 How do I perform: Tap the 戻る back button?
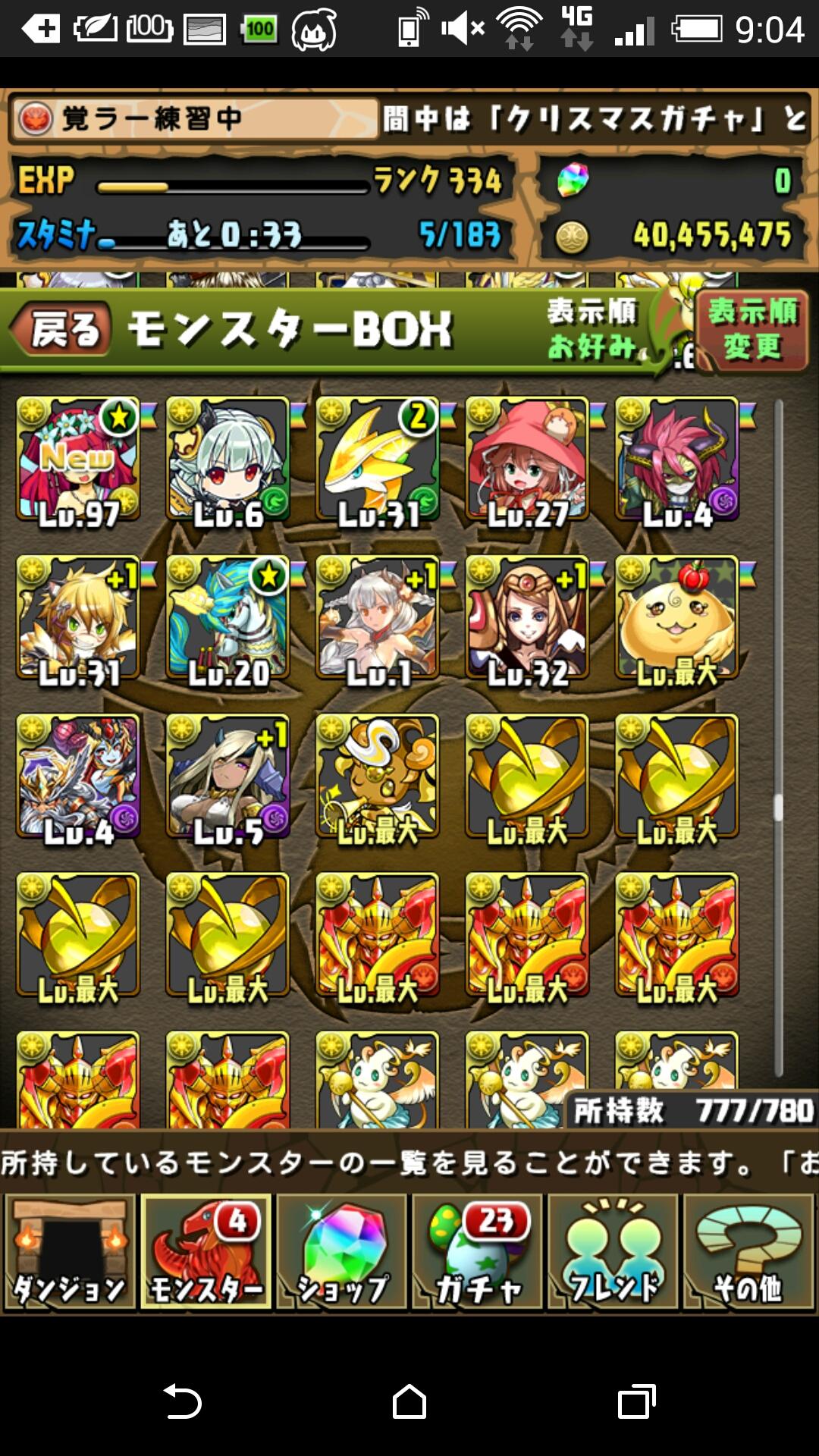(x=62, y=331)
